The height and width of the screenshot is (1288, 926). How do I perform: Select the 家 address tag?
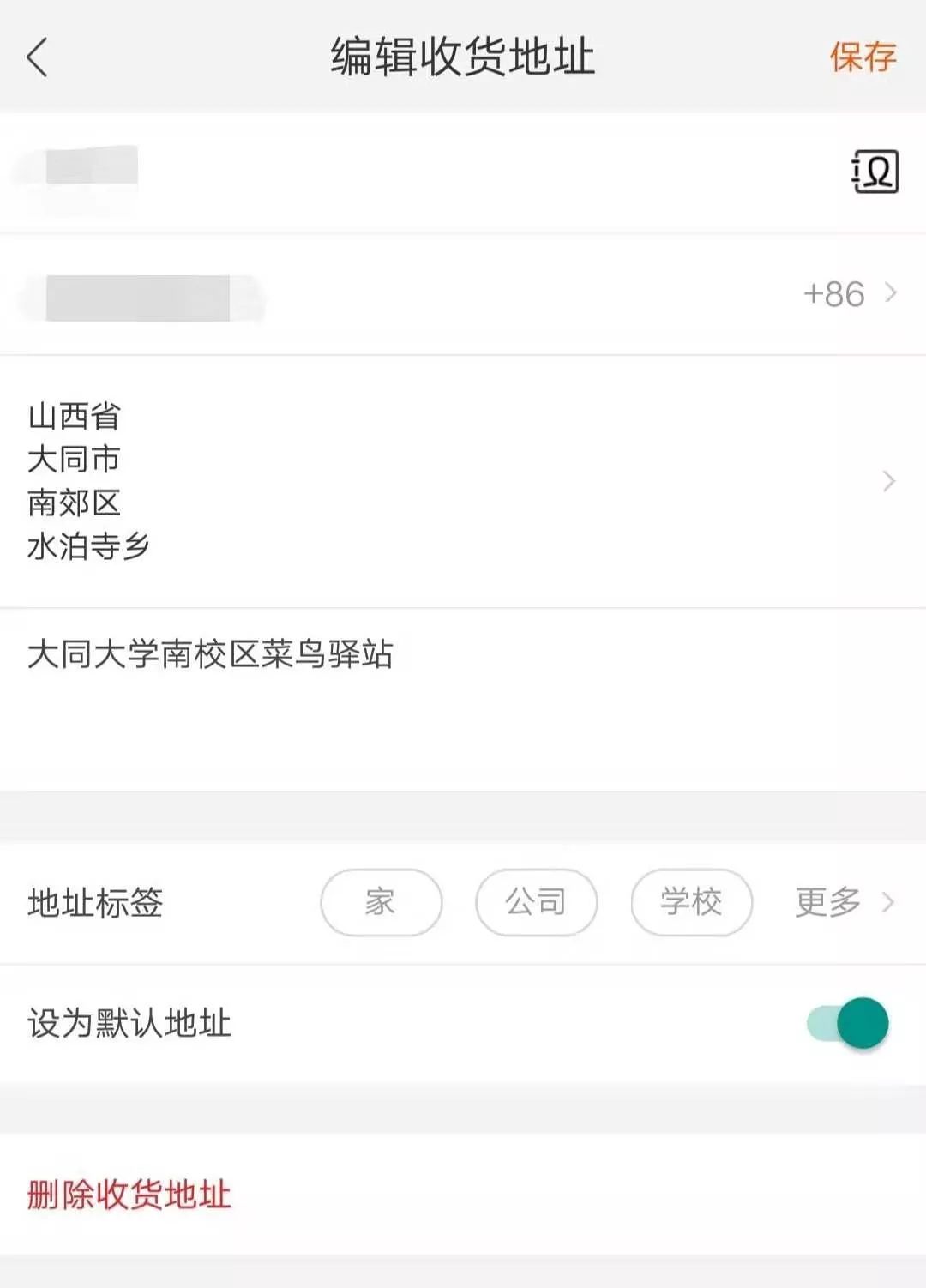click(381, 902)
